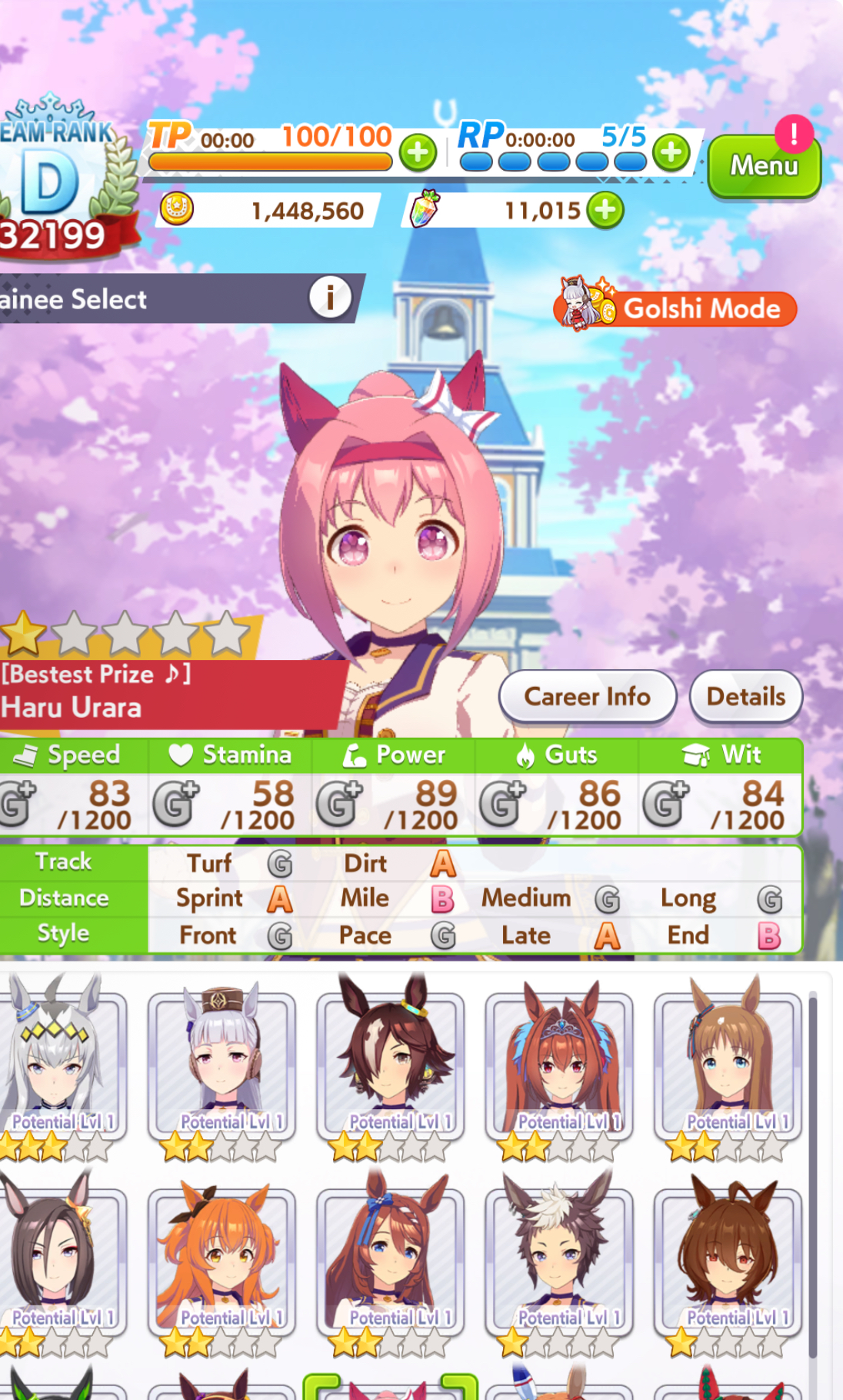The height and width of the screenshot is (1400, 843).
Task: Add RP with the plus icon
Action: [671, 152]
